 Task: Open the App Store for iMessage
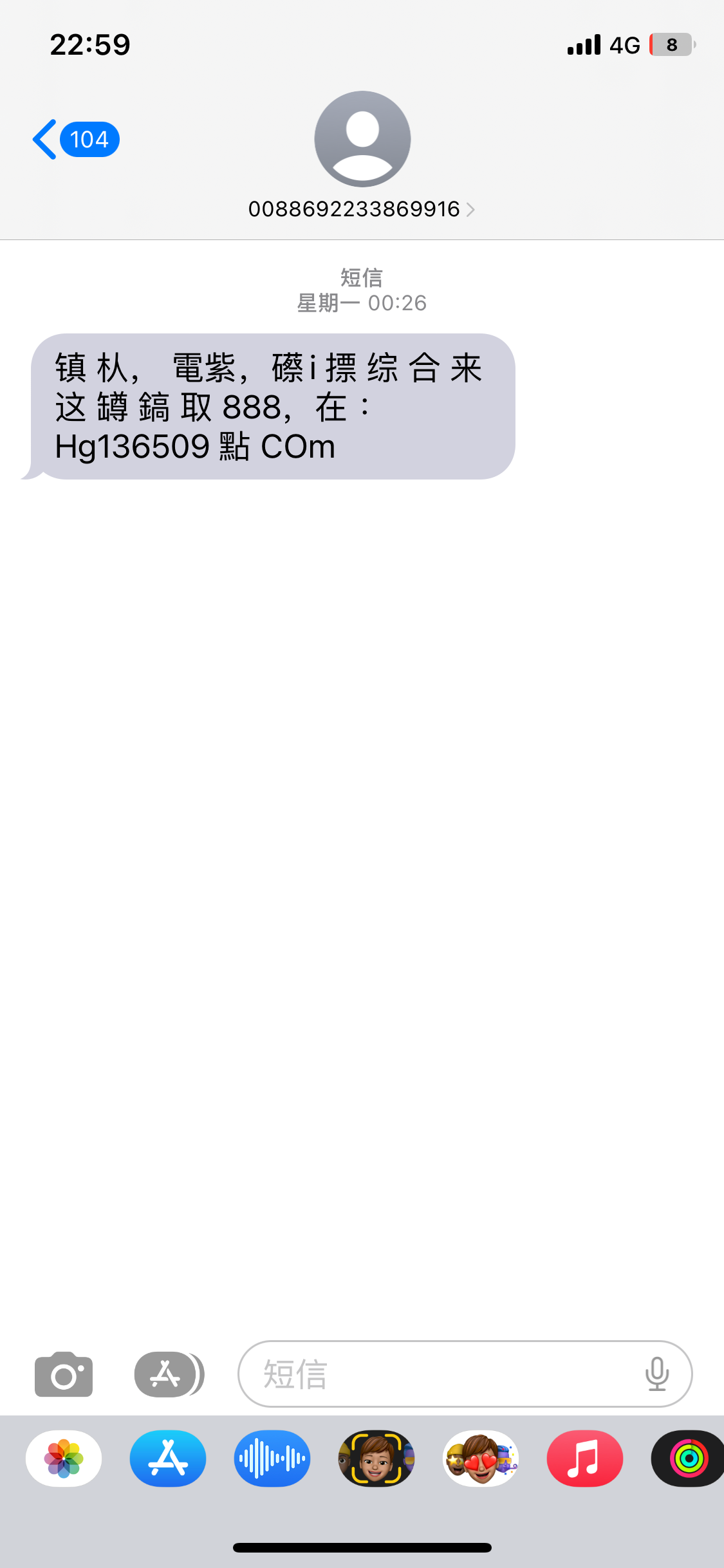[x=168, y=1459]
